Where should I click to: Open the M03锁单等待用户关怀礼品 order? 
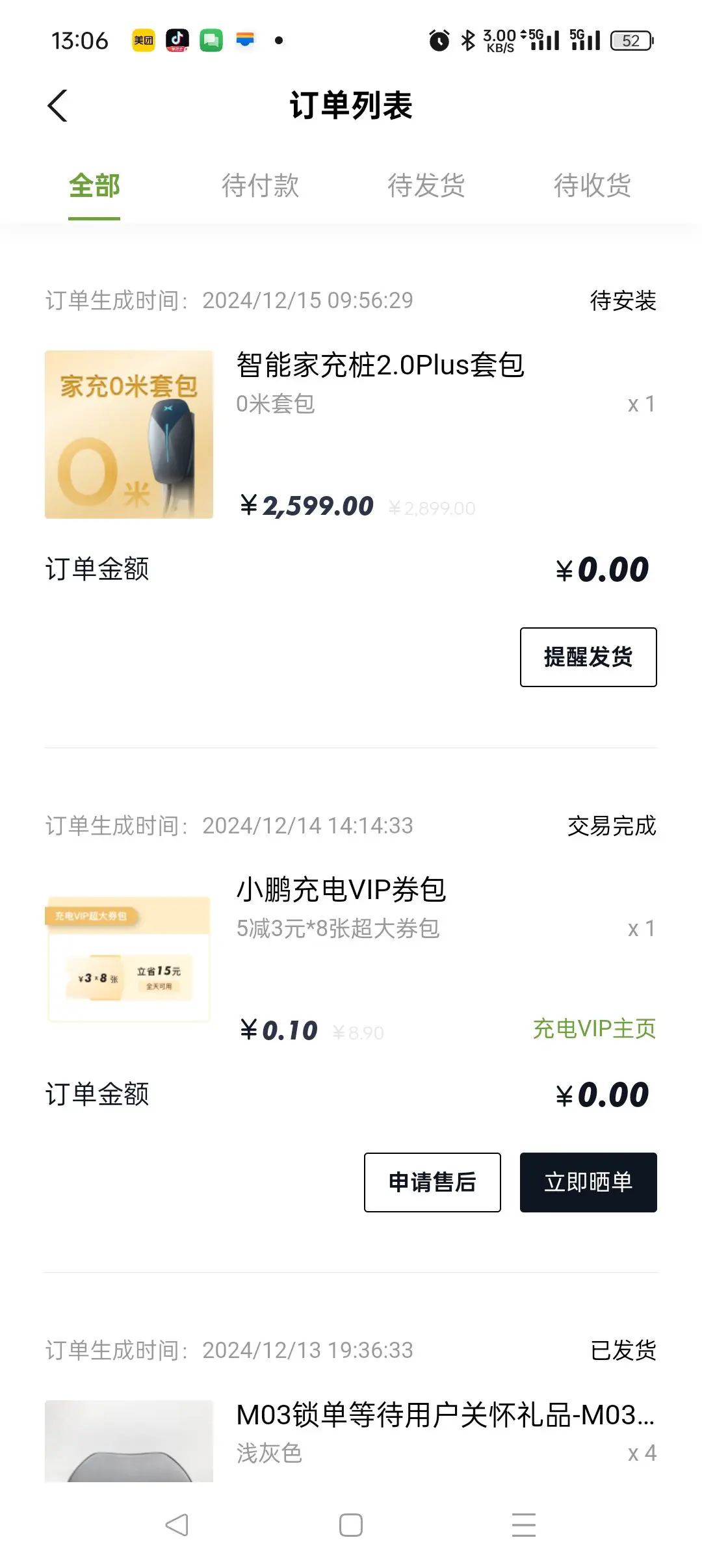(x=445, y=1415)
